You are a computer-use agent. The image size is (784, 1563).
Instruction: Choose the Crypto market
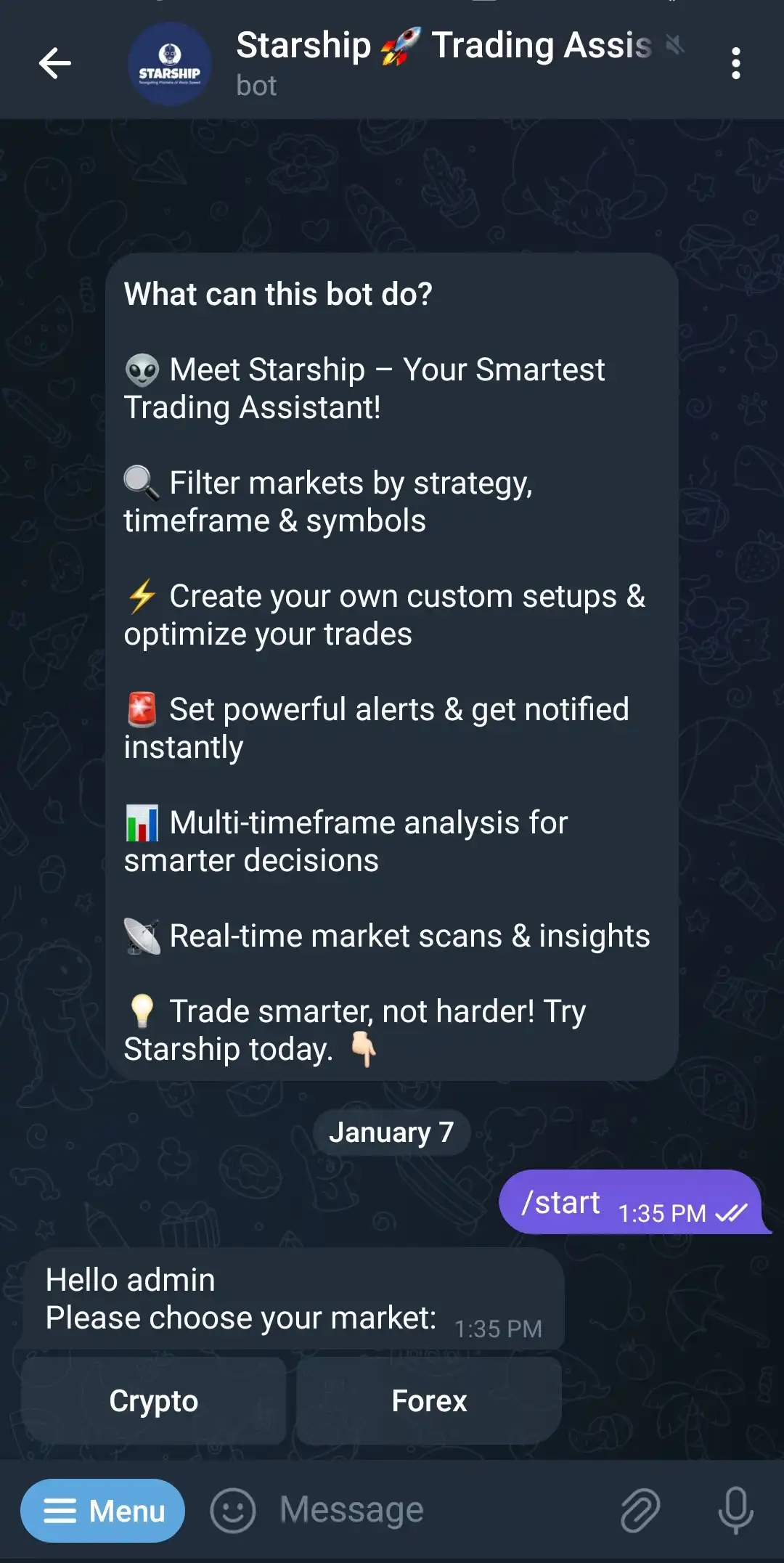pyautogui.click(x=153, y=1401)
